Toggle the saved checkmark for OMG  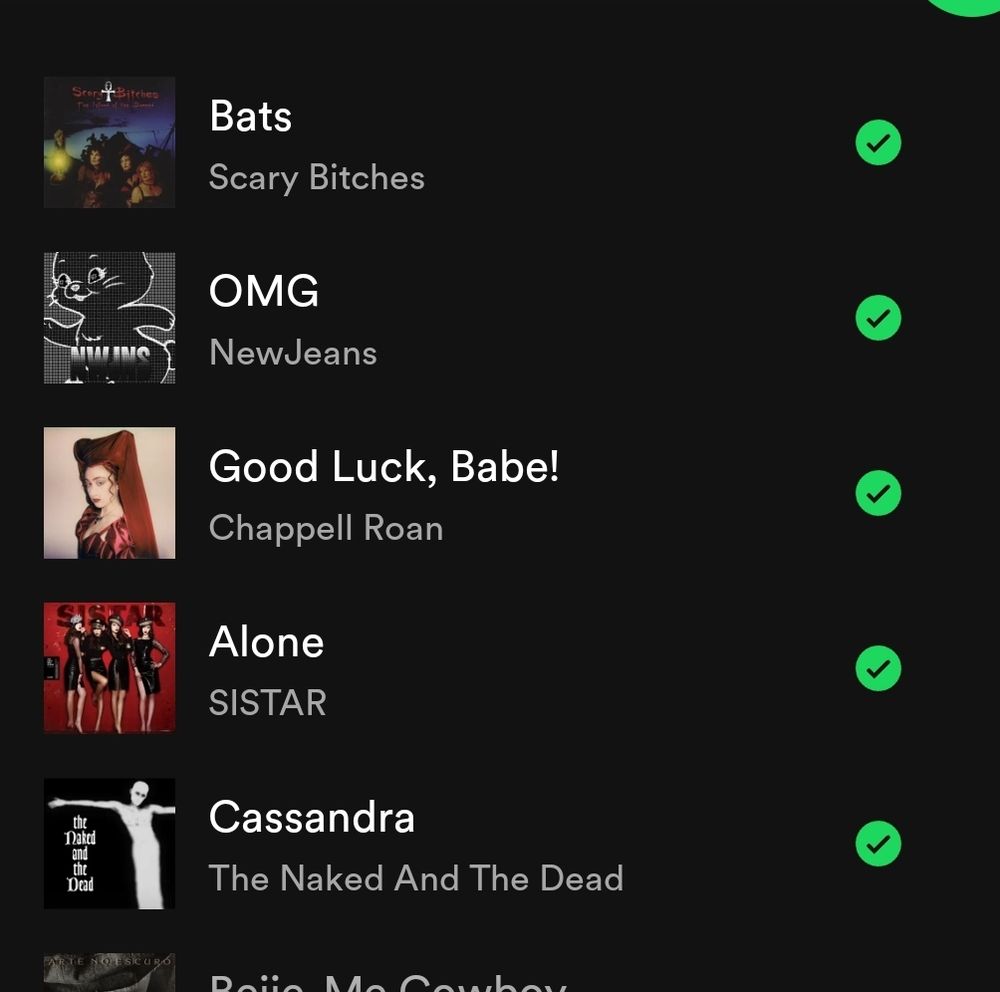tap(878, 318)
